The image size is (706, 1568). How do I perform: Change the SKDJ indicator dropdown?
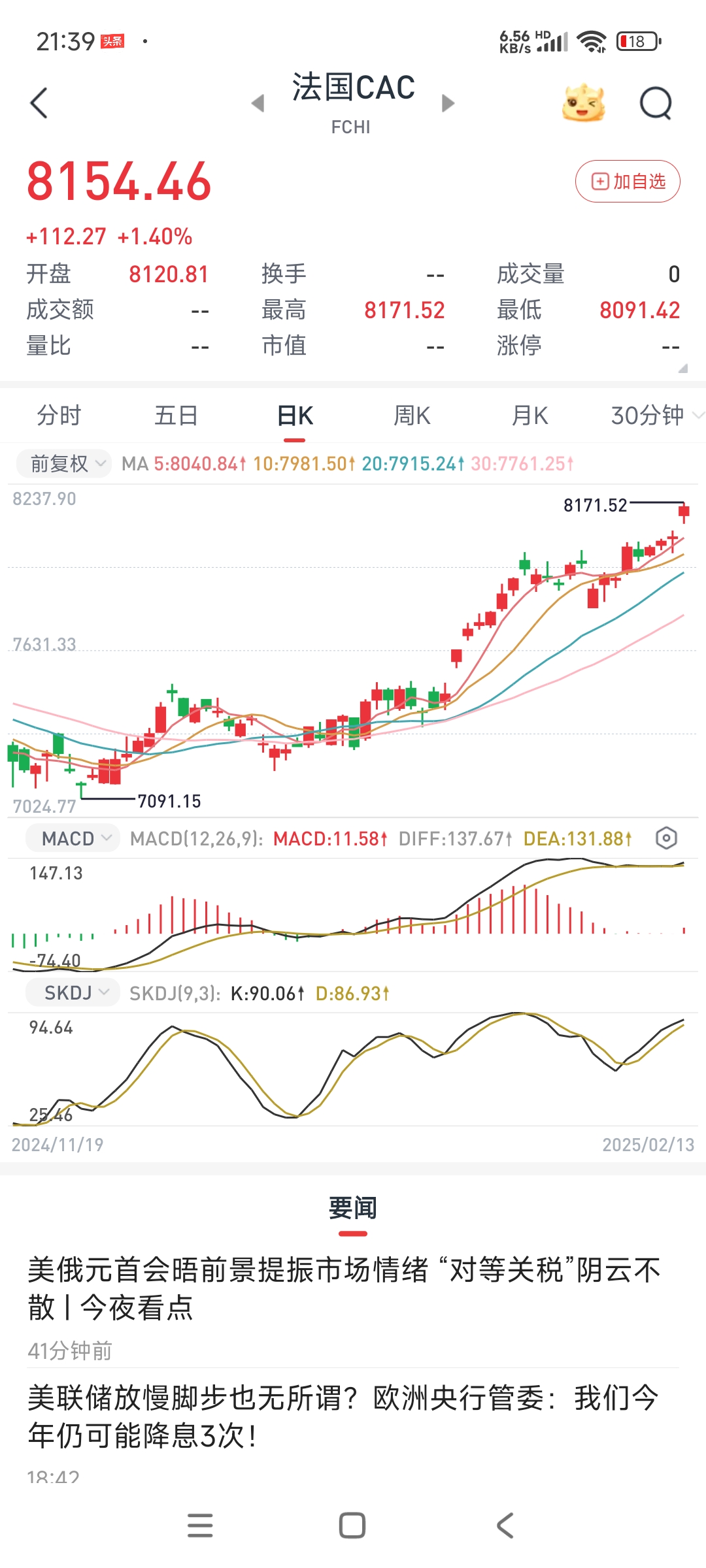(x=73, y=993)
